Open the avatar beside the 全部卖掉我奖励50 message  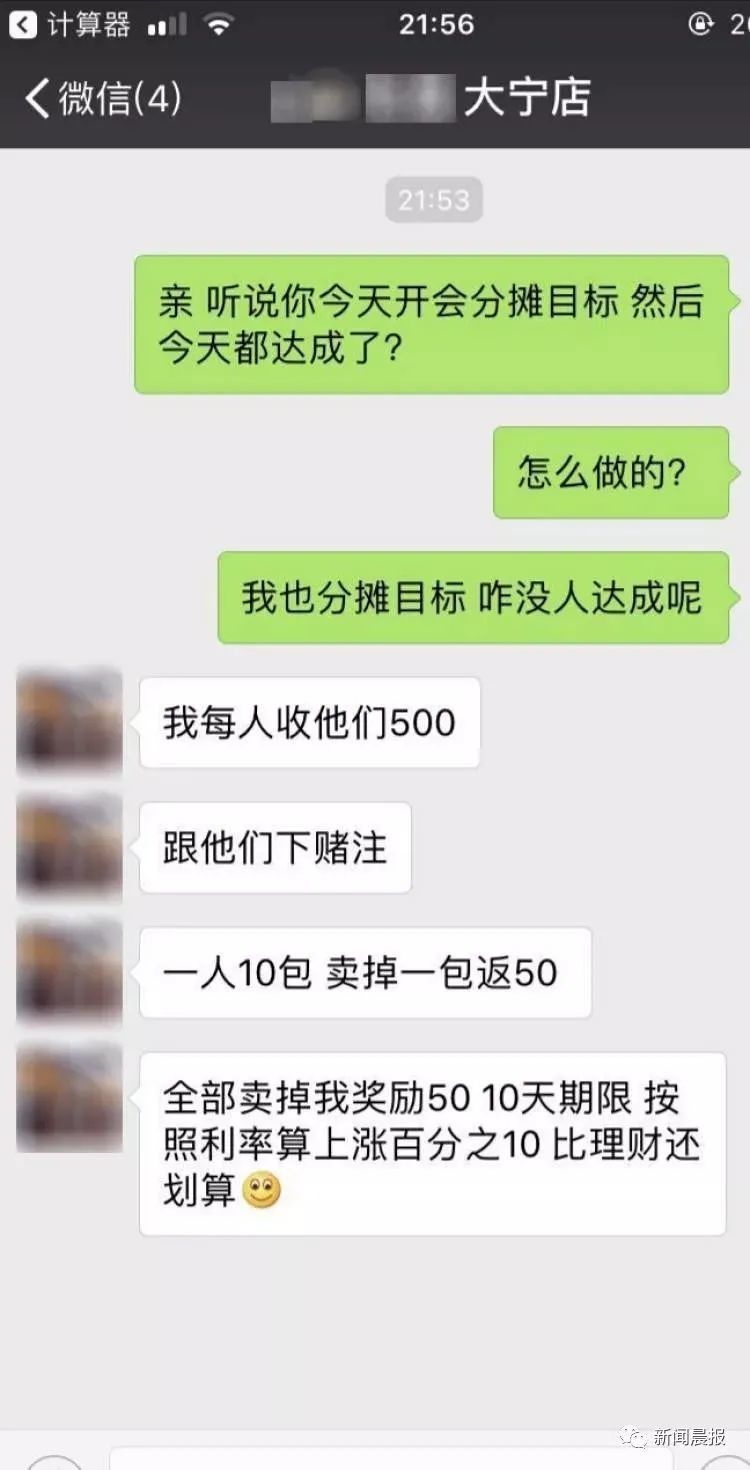pyautogui.click(x=68, y=1098)
